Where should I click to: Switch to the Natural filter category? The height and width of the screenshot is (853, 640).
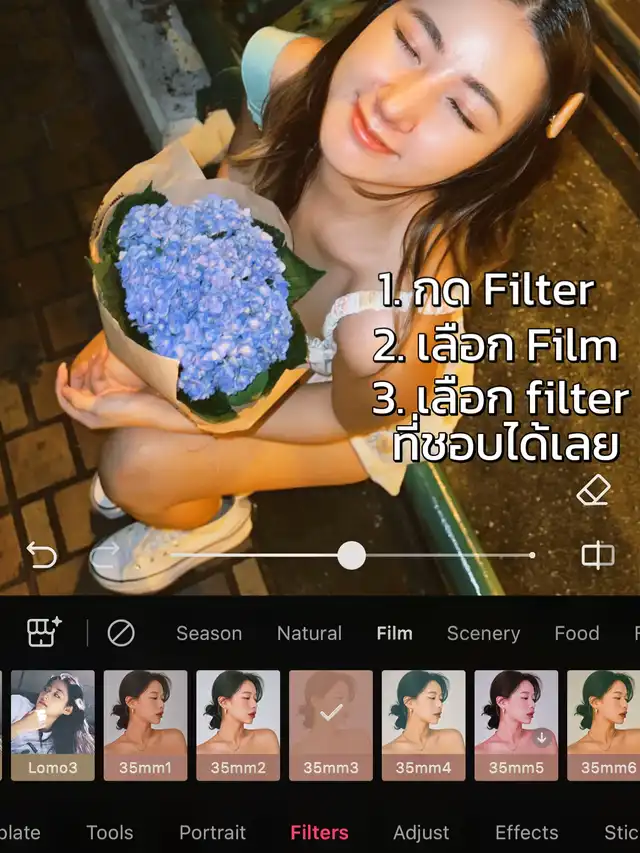pos(309,633)
